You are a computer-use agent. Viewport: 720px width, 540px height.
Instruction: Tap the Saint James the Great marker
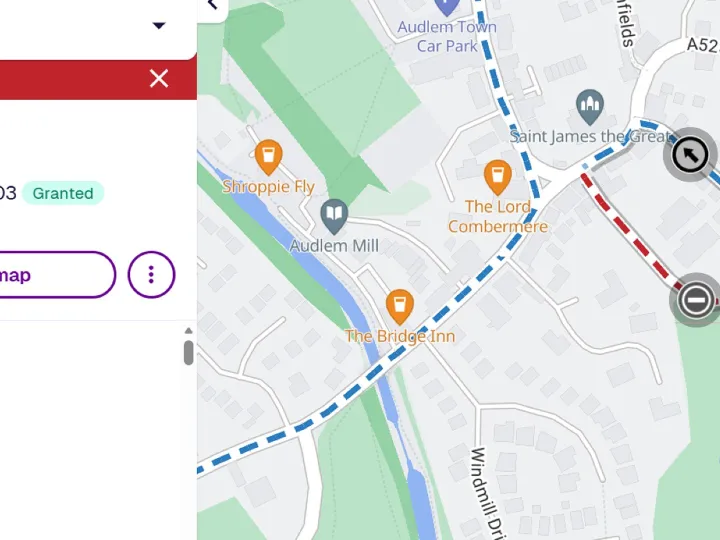coord(590,105)
